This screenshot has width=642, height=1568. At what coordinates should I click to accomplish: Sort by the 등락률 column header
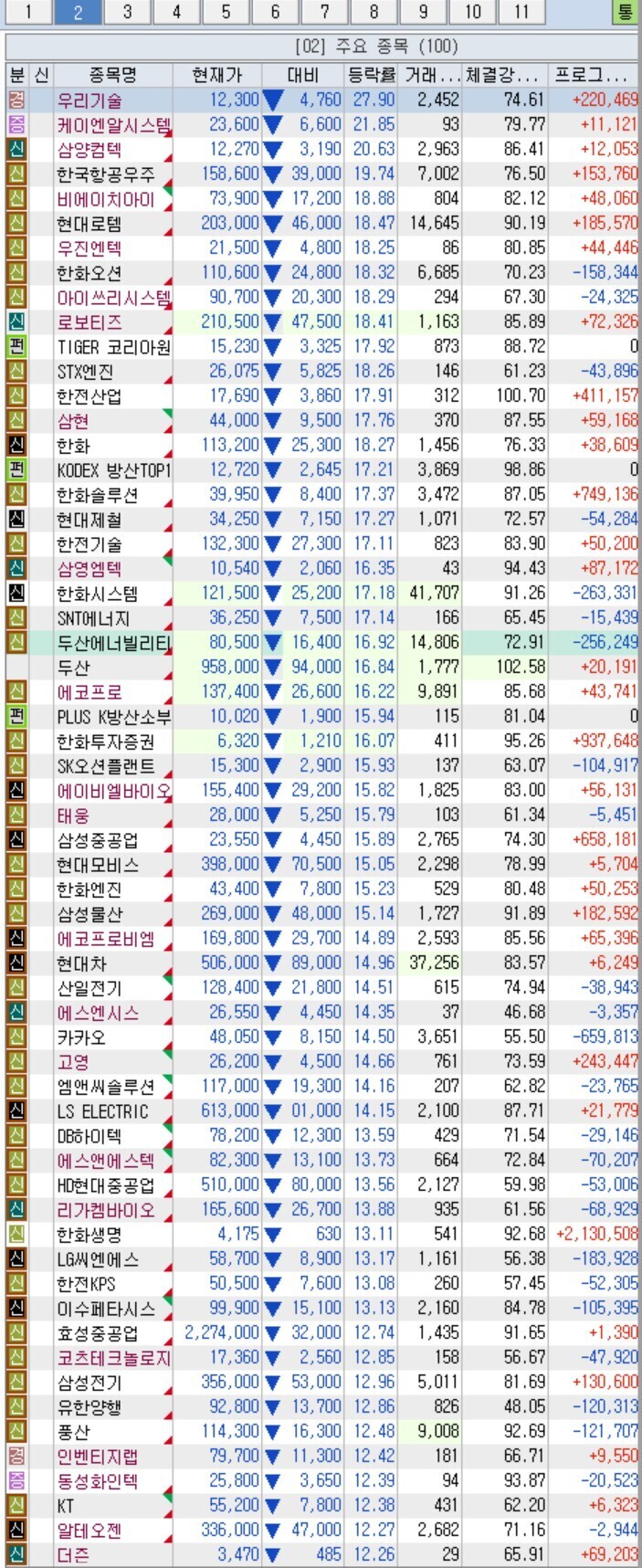372,75
